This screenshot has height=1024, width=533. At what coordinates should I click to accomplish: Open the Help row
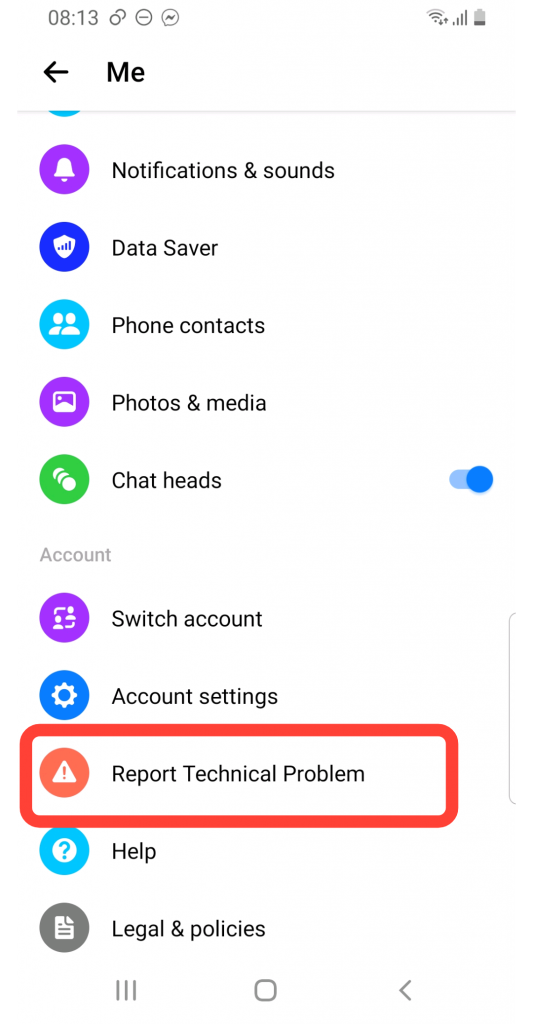click(x=266, y=851)
